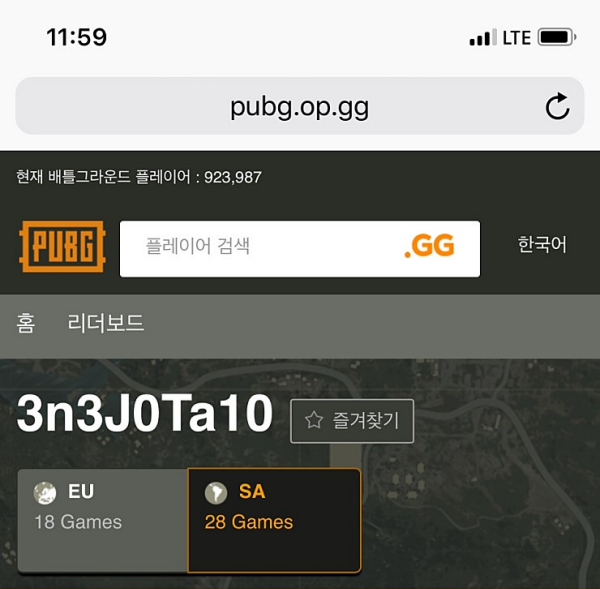The height and width of the screenshot is (589, 600).
Task: Open the 한국어 language selector
Action: point(542,245)
